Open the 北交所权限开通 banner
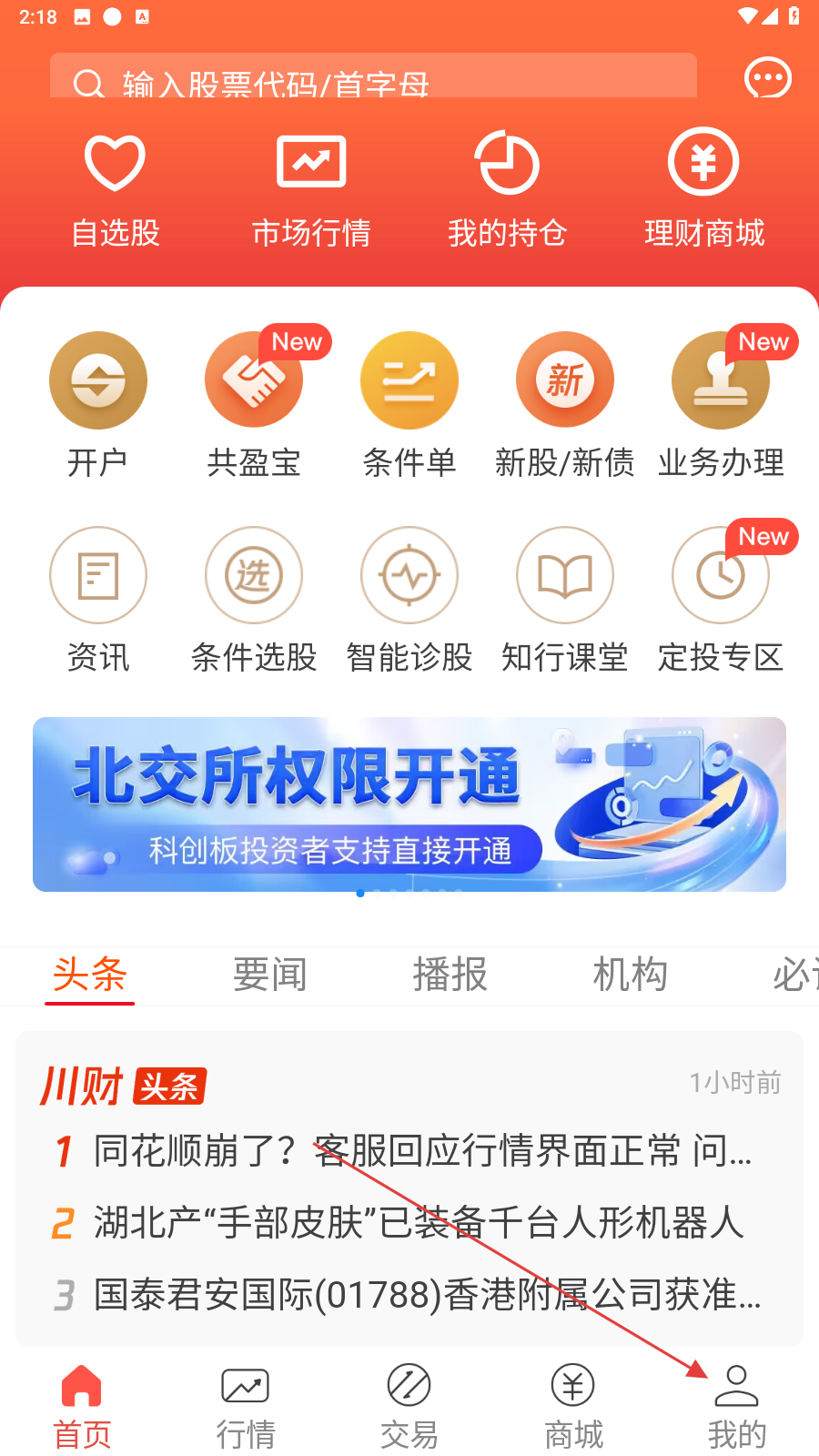This screenshot has width=819, height=1456. 409,804
